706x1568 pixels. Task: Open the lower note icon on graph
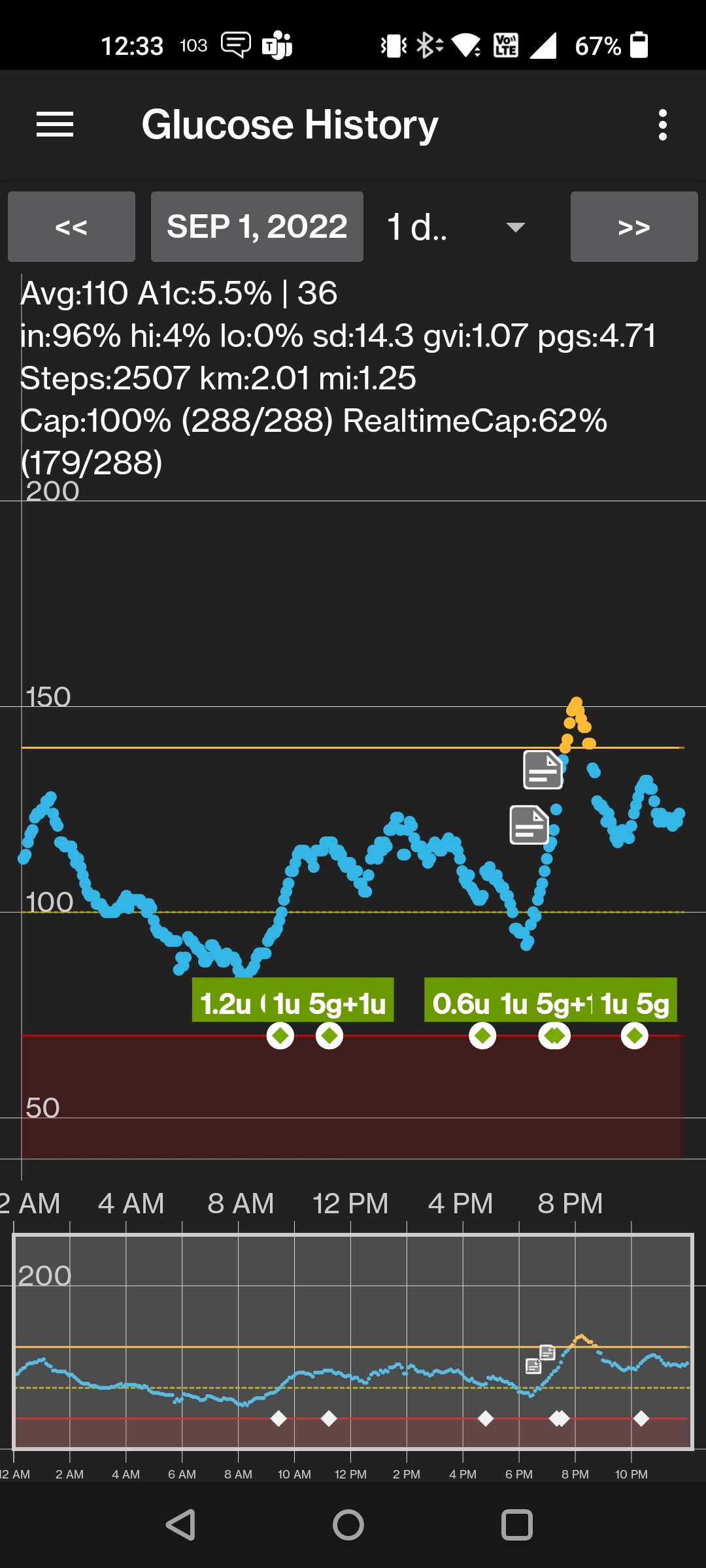point(529,825)
